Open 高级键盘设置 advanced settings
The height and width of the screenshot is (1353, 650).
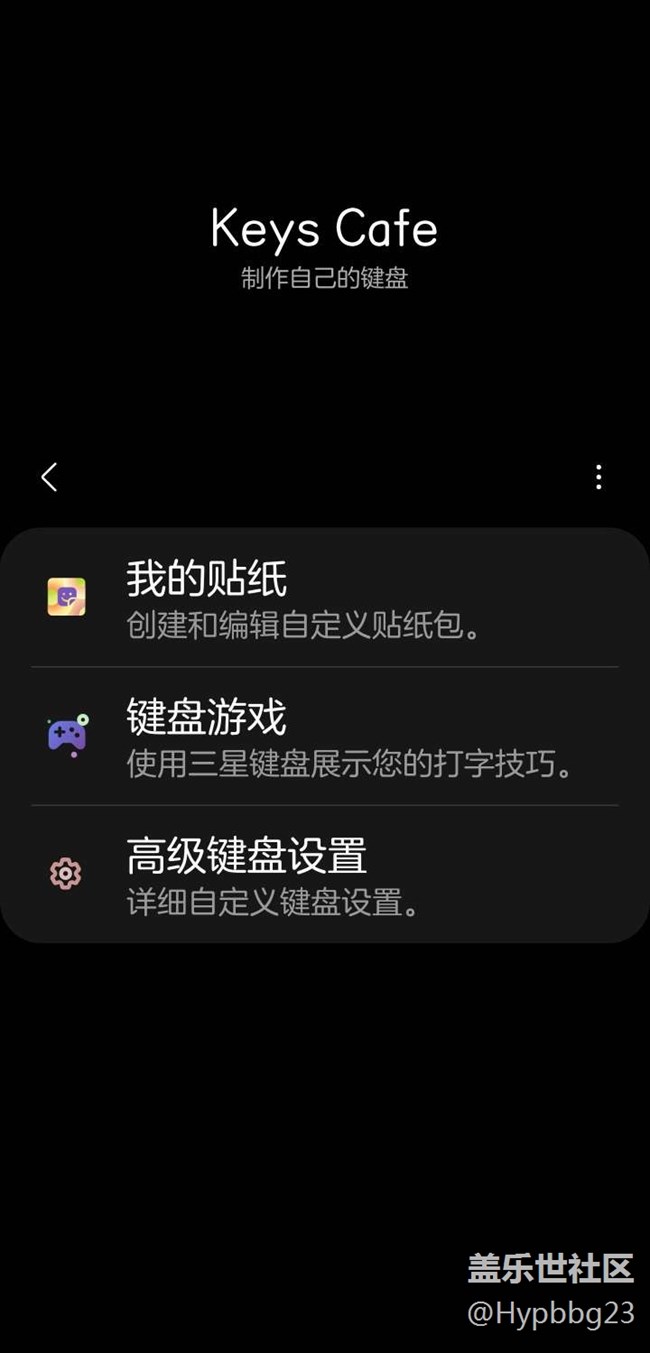[324, 874]
